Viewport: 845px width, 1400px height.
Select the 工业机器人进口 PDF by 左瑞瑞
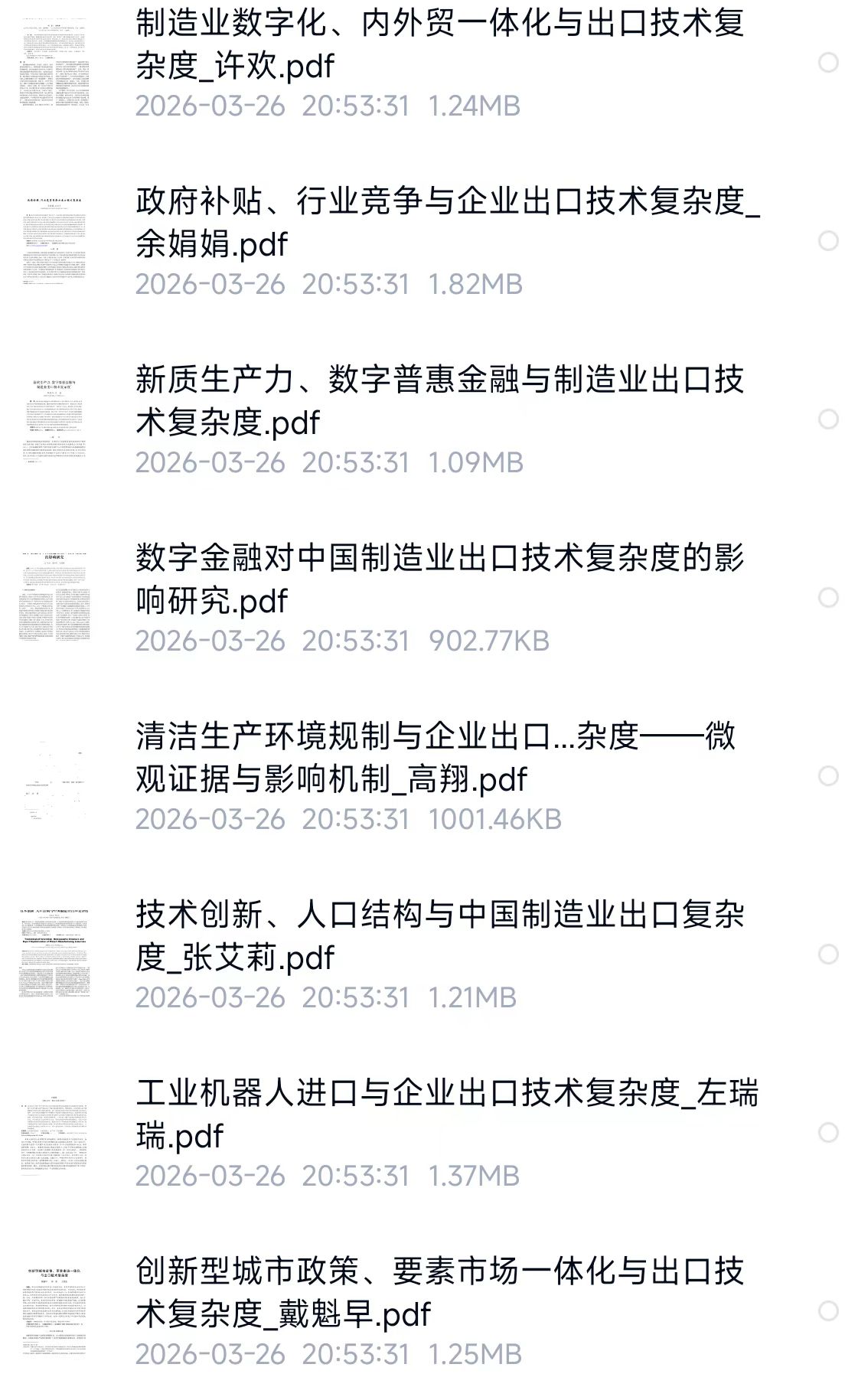828,1133
